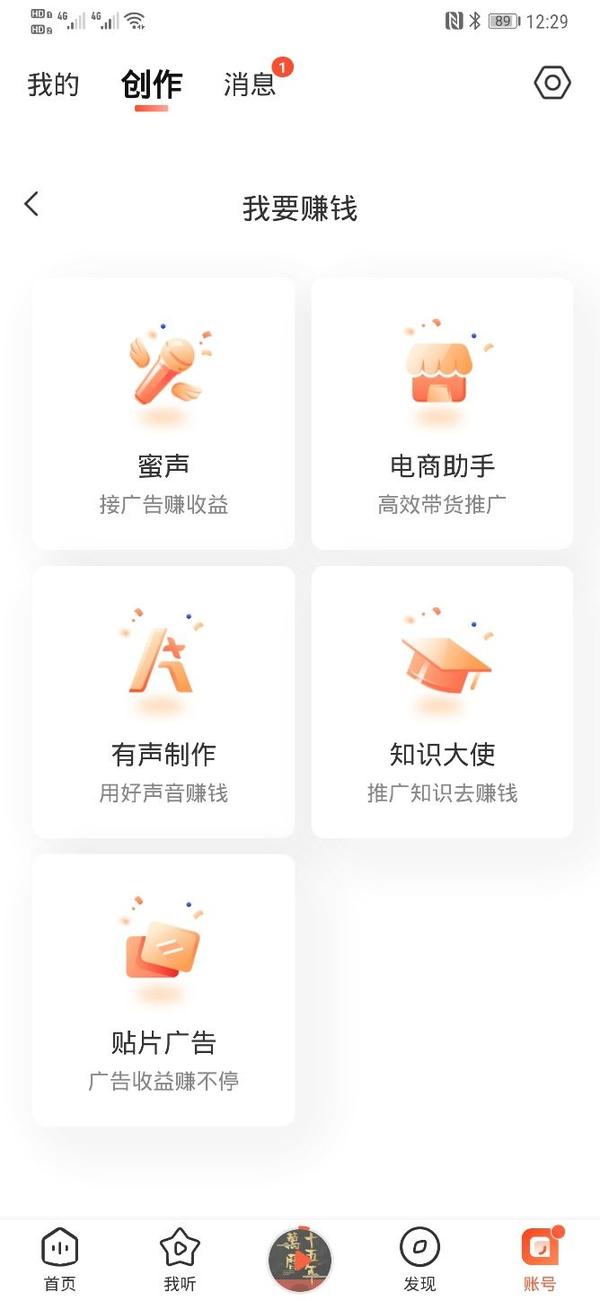Open the 电商助手 card
The image size is (600, 1301).
442,413
